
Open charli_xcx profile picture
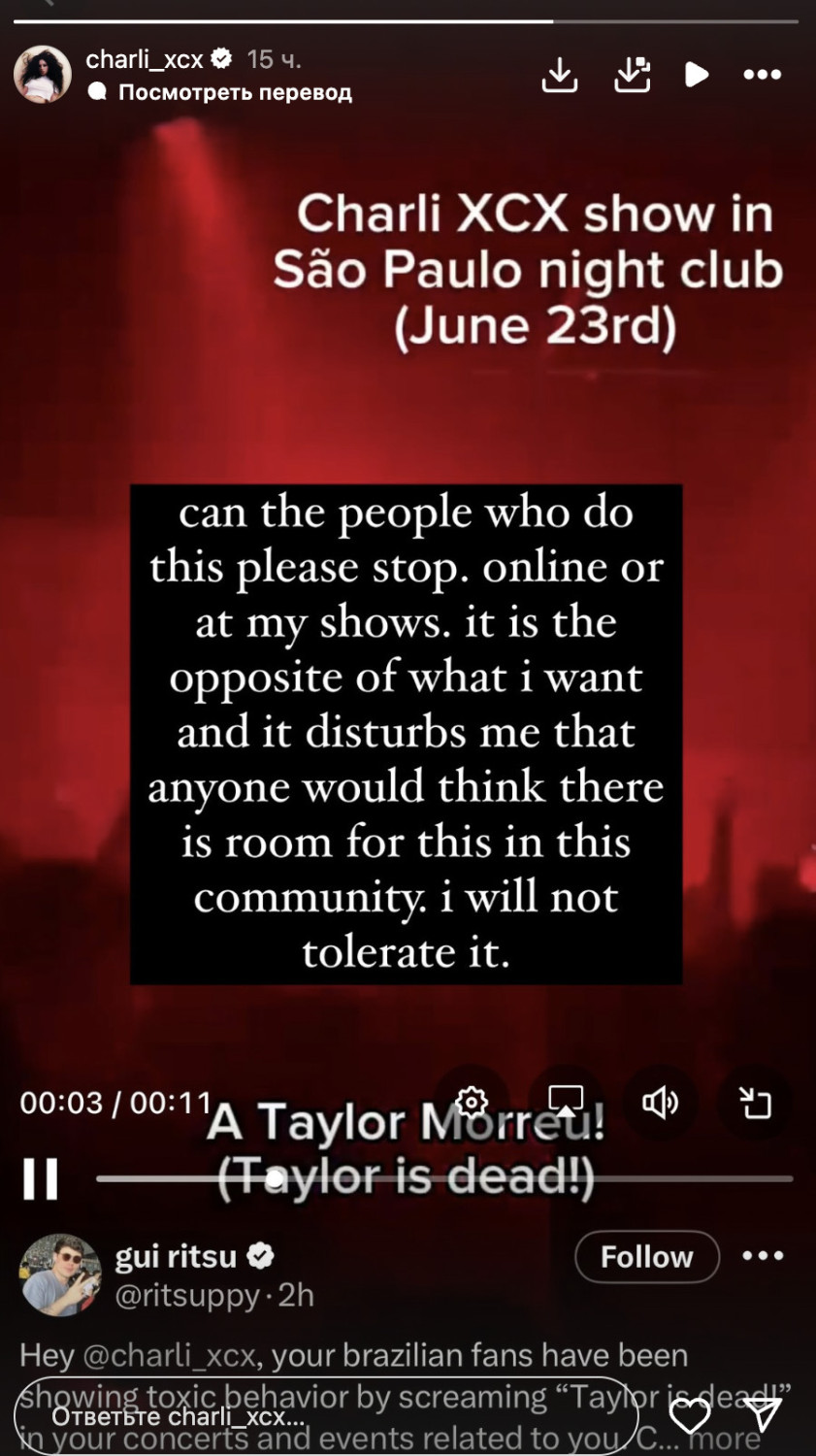coord(42,75)
